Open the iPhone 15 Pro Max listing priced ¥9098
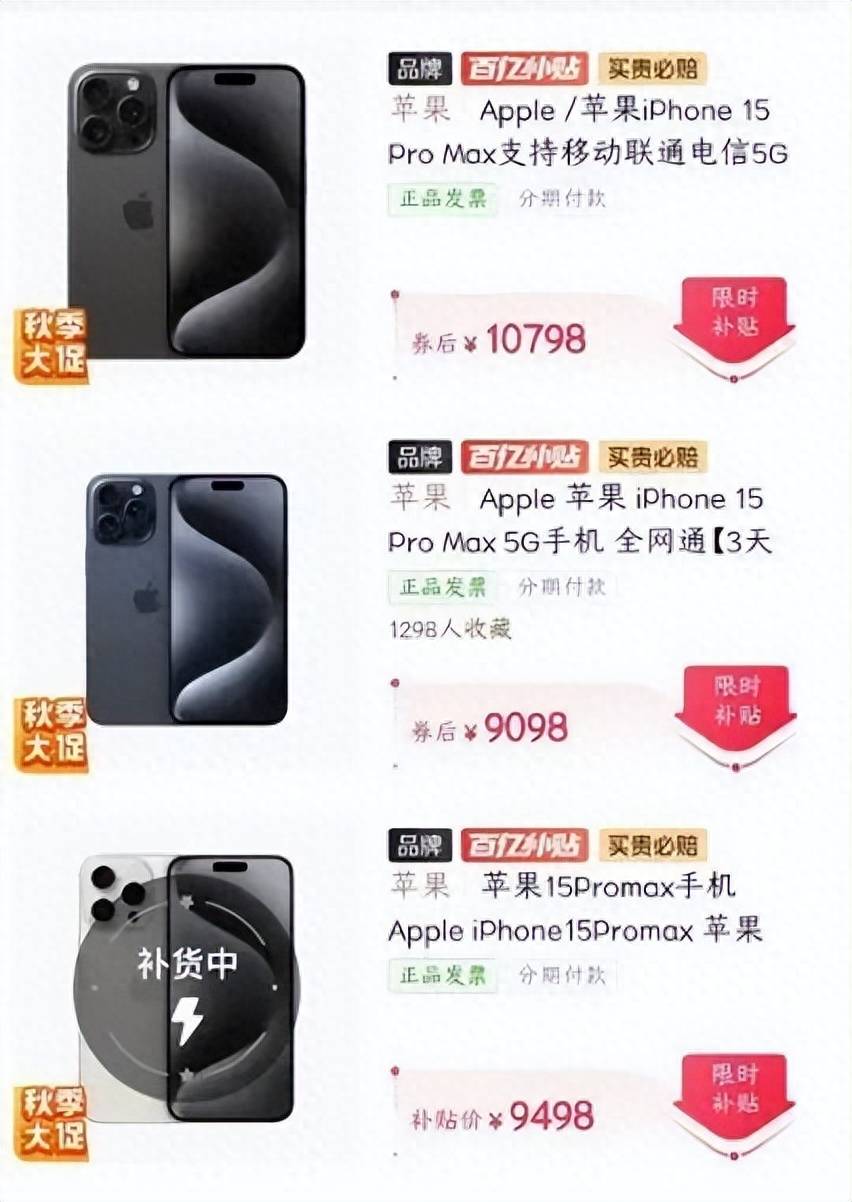852x1202 pixels. pyautogui.click(x=580, y=520)
